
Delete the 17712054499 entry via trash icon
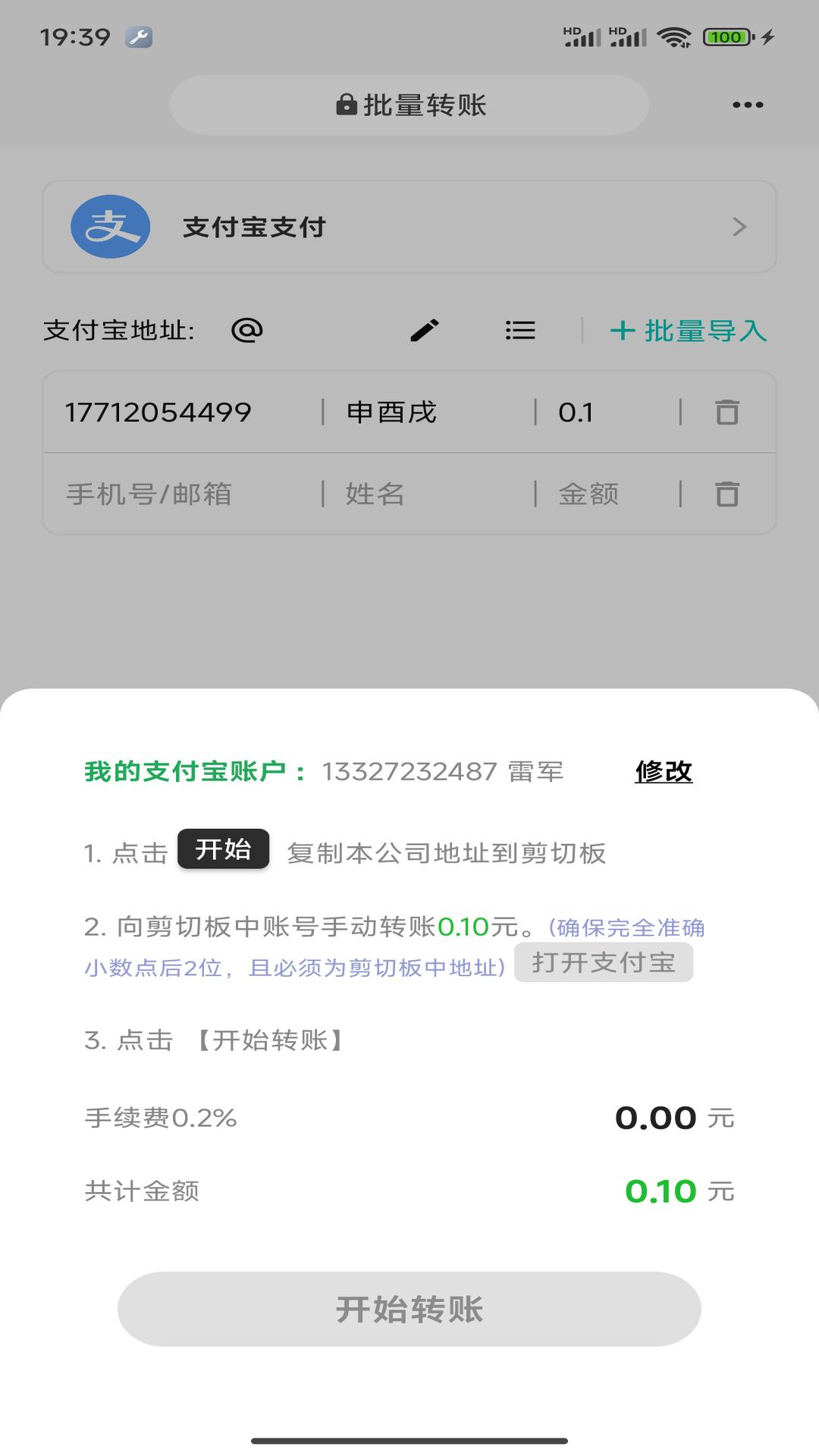(x=726, y=413)
